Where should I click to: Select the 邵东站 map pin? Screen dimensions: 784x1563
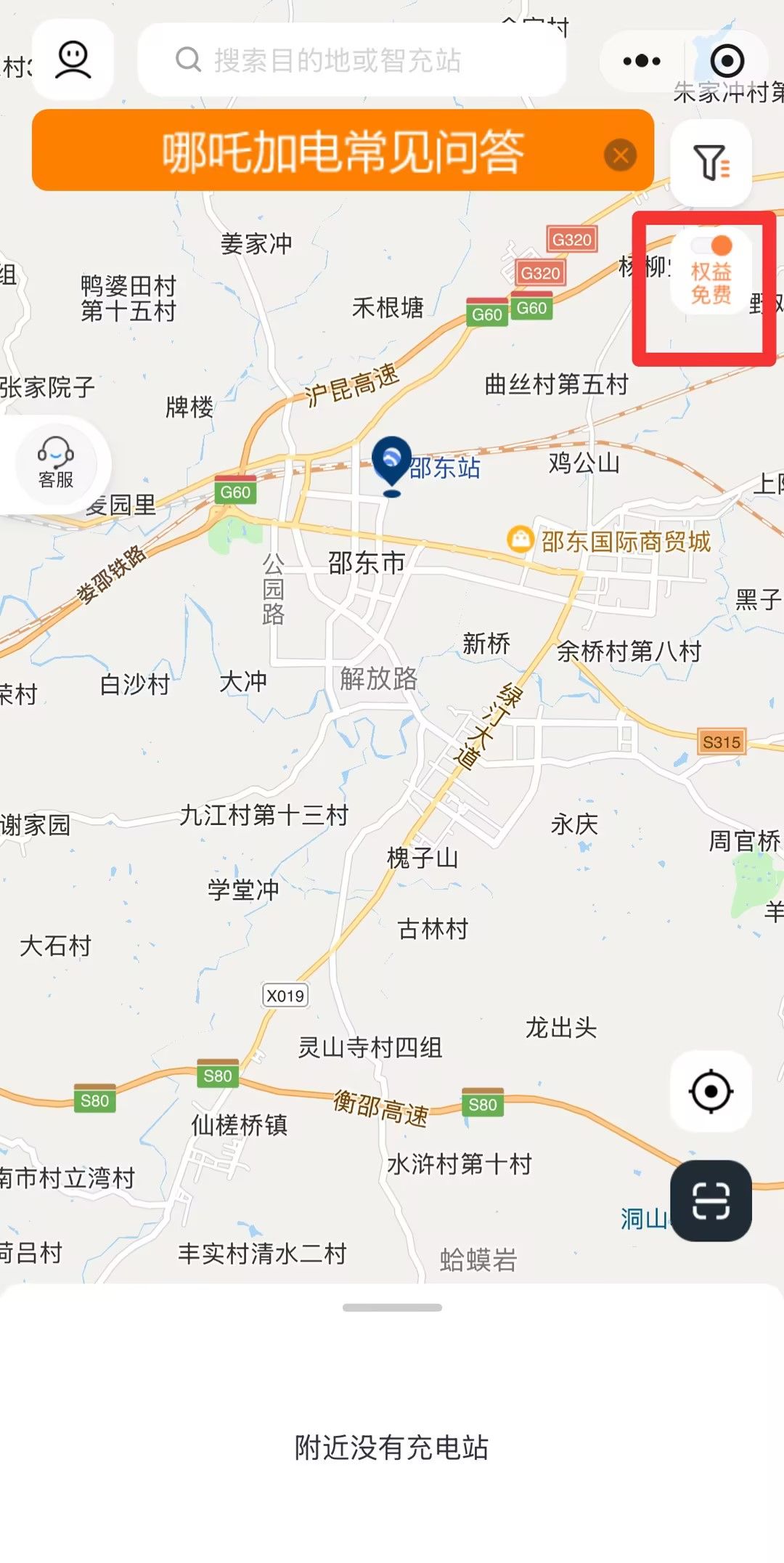(391, 466)
